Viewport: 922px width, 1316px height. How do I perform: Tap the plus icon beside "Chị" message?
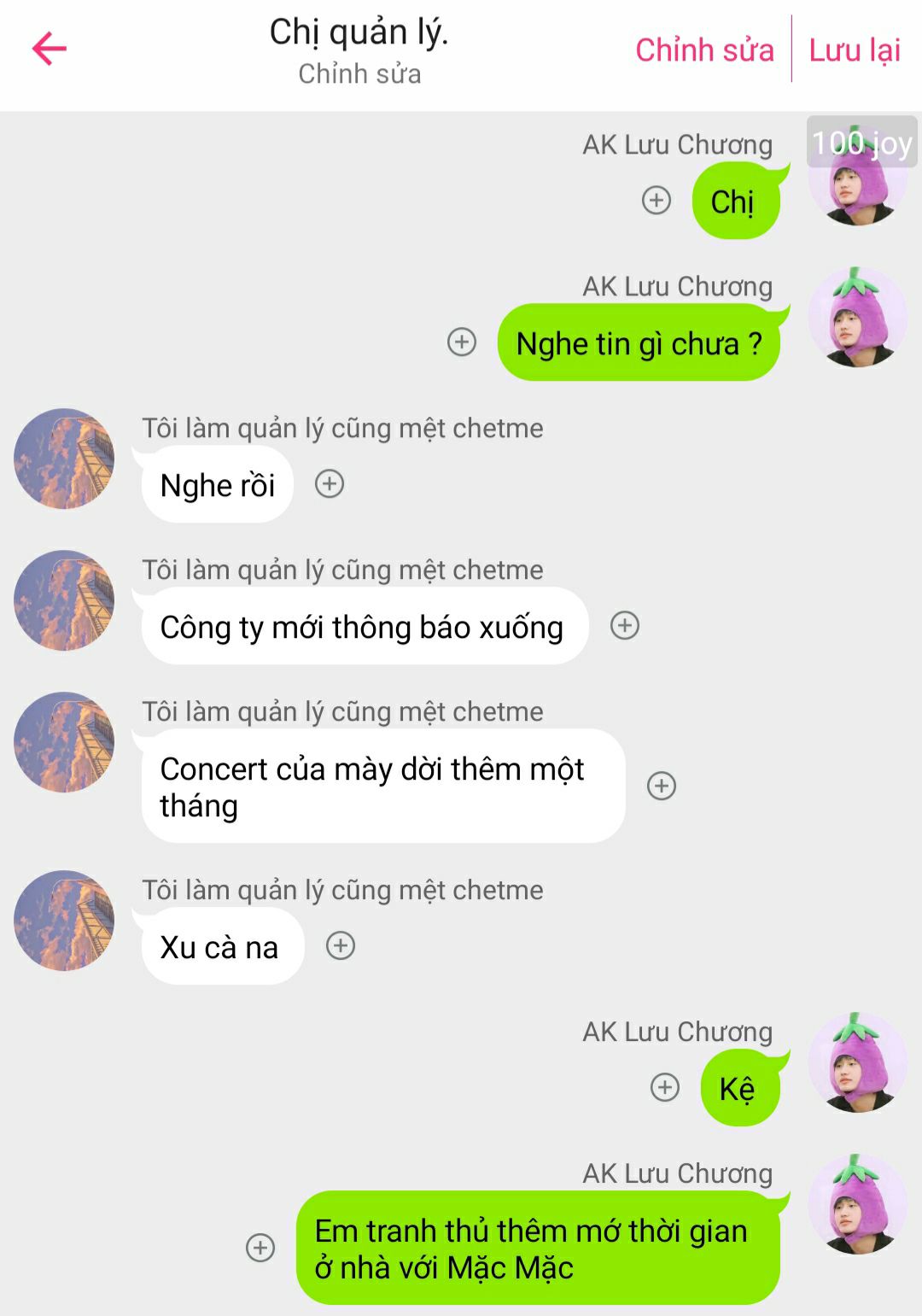656,201
